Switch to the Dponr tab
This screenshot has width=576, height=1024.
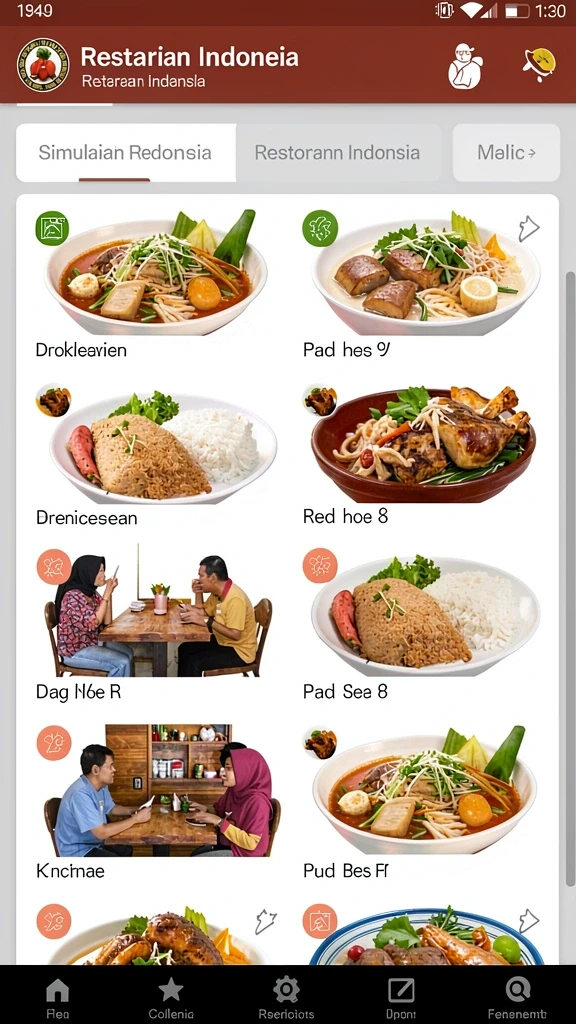401,997
